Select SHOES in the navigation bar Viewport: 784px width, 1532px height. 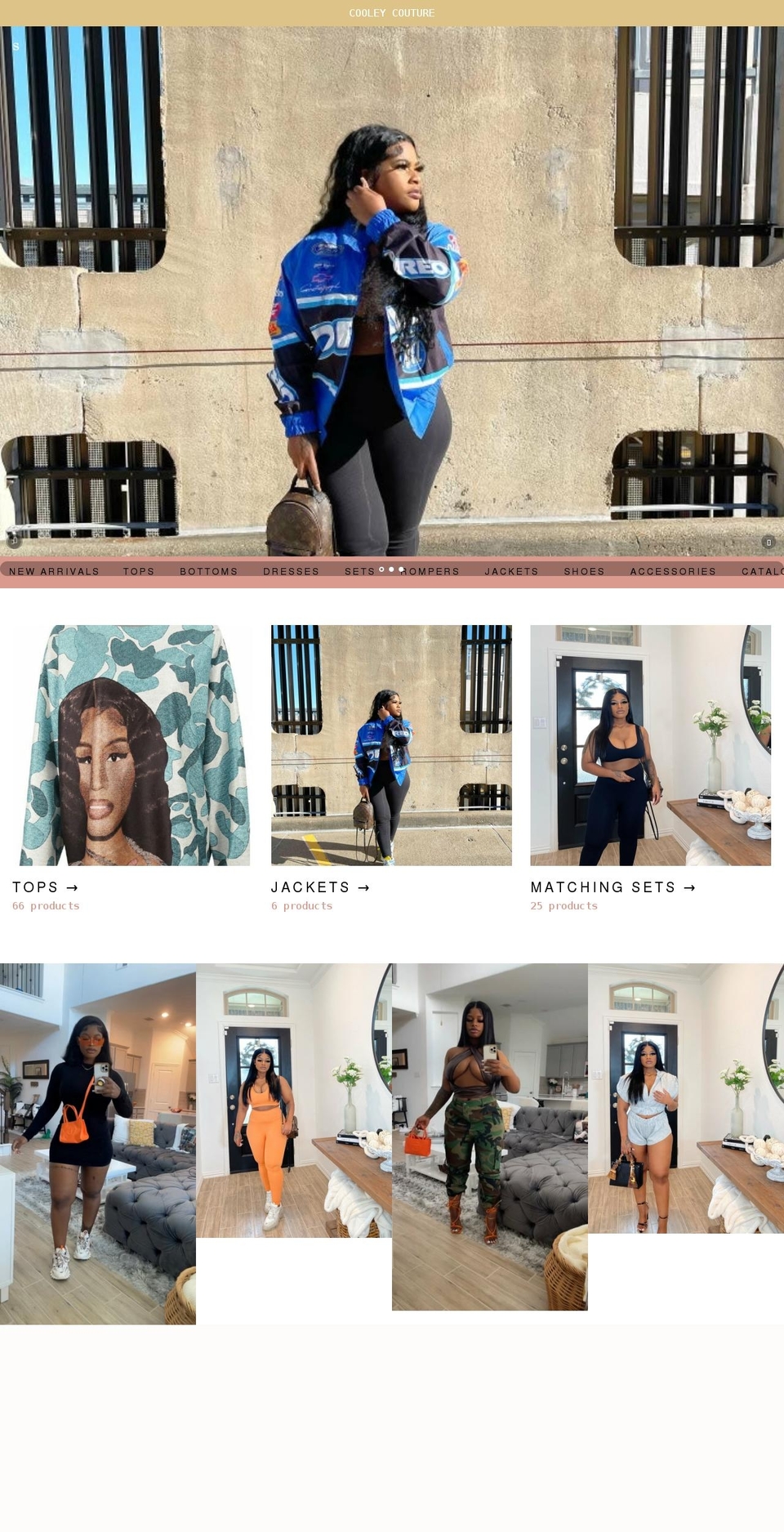tap(584, 571)
